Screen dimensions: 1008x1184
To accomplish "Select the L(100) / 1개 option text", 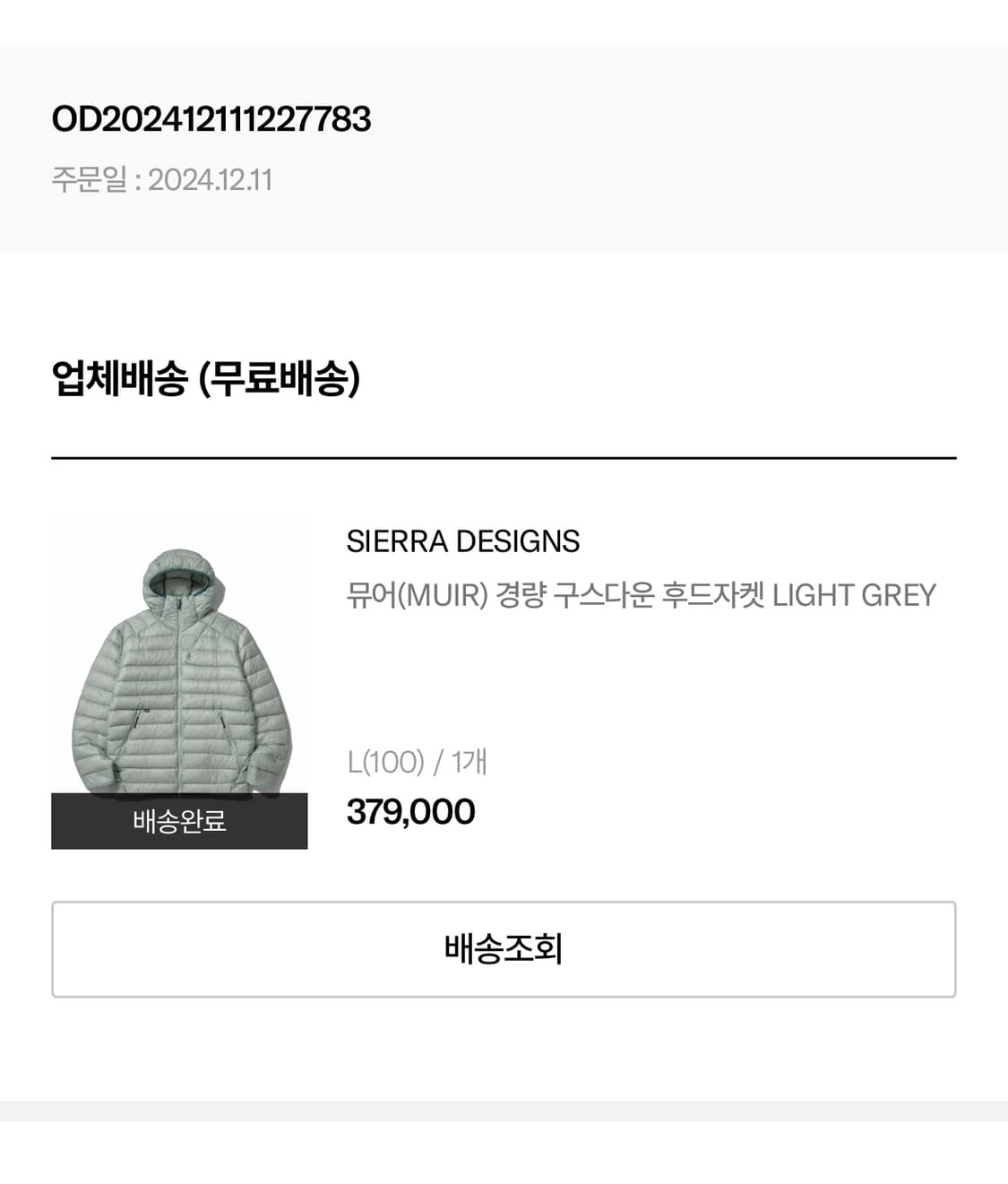I will (418, 762).
